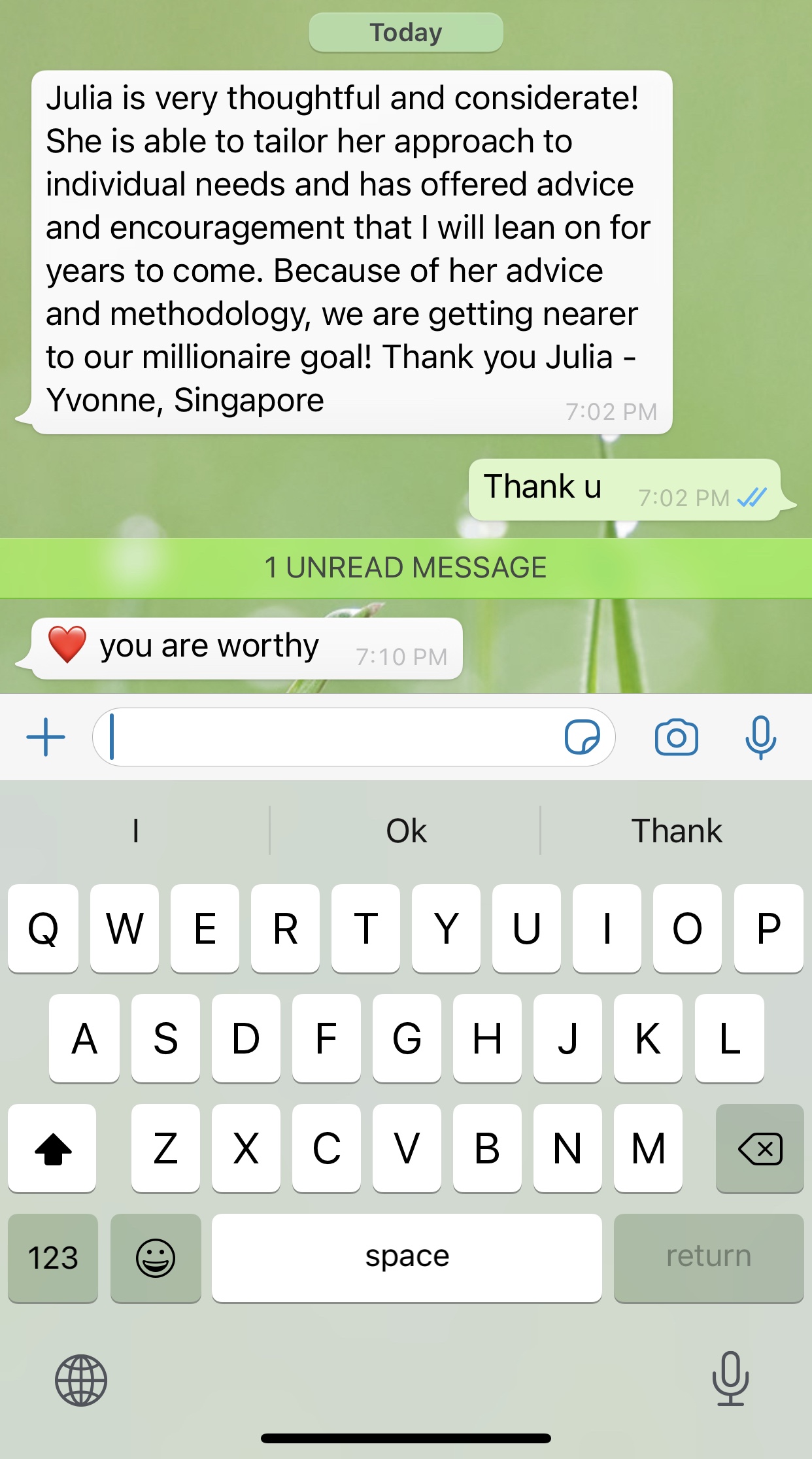Open the emoji keyboard

[156, 1258]
